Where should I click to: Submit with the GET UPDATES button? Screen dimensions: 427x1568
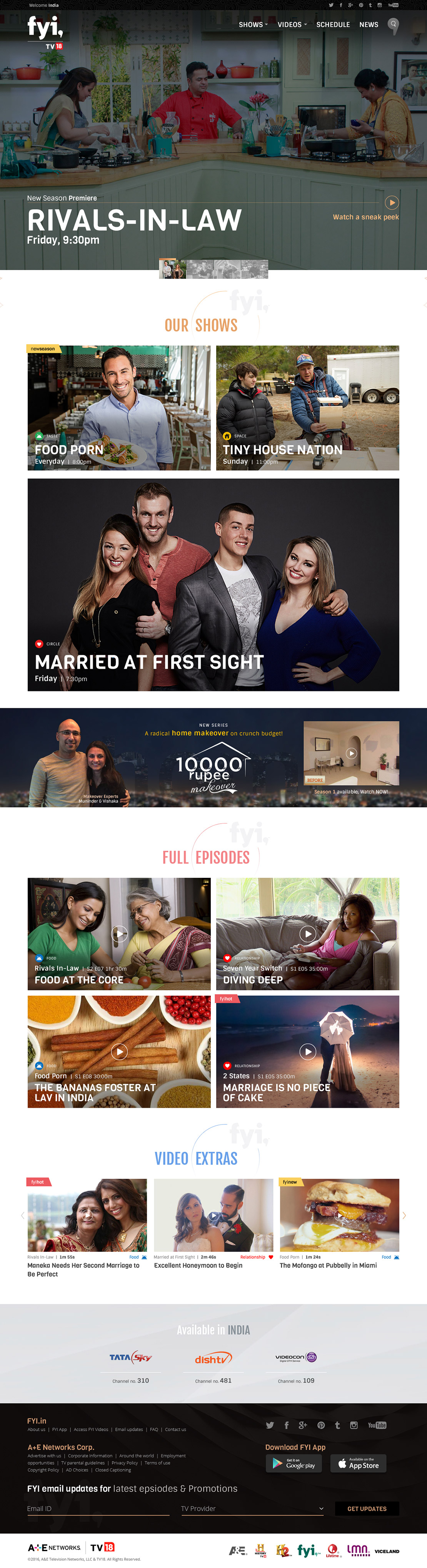tap(367, 1508)
